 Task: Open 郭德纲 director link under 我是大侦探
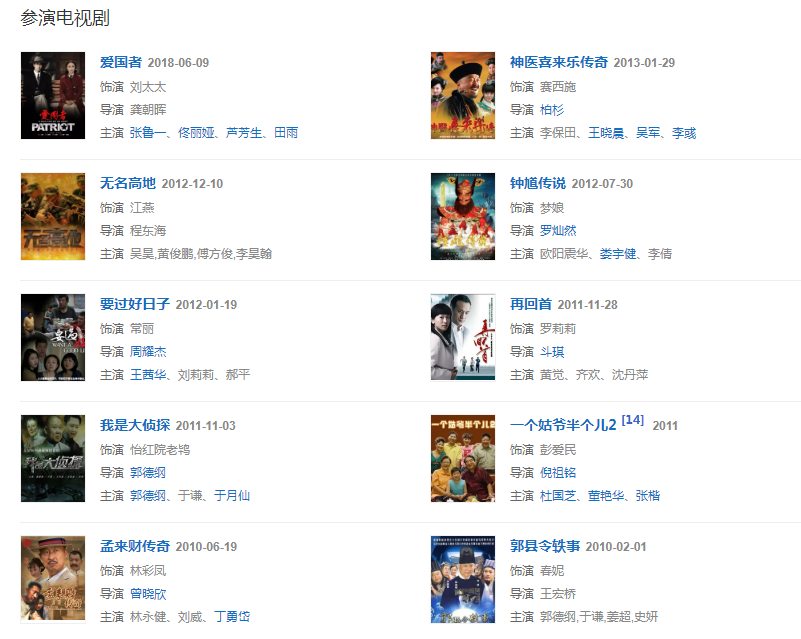pos(148,472)
